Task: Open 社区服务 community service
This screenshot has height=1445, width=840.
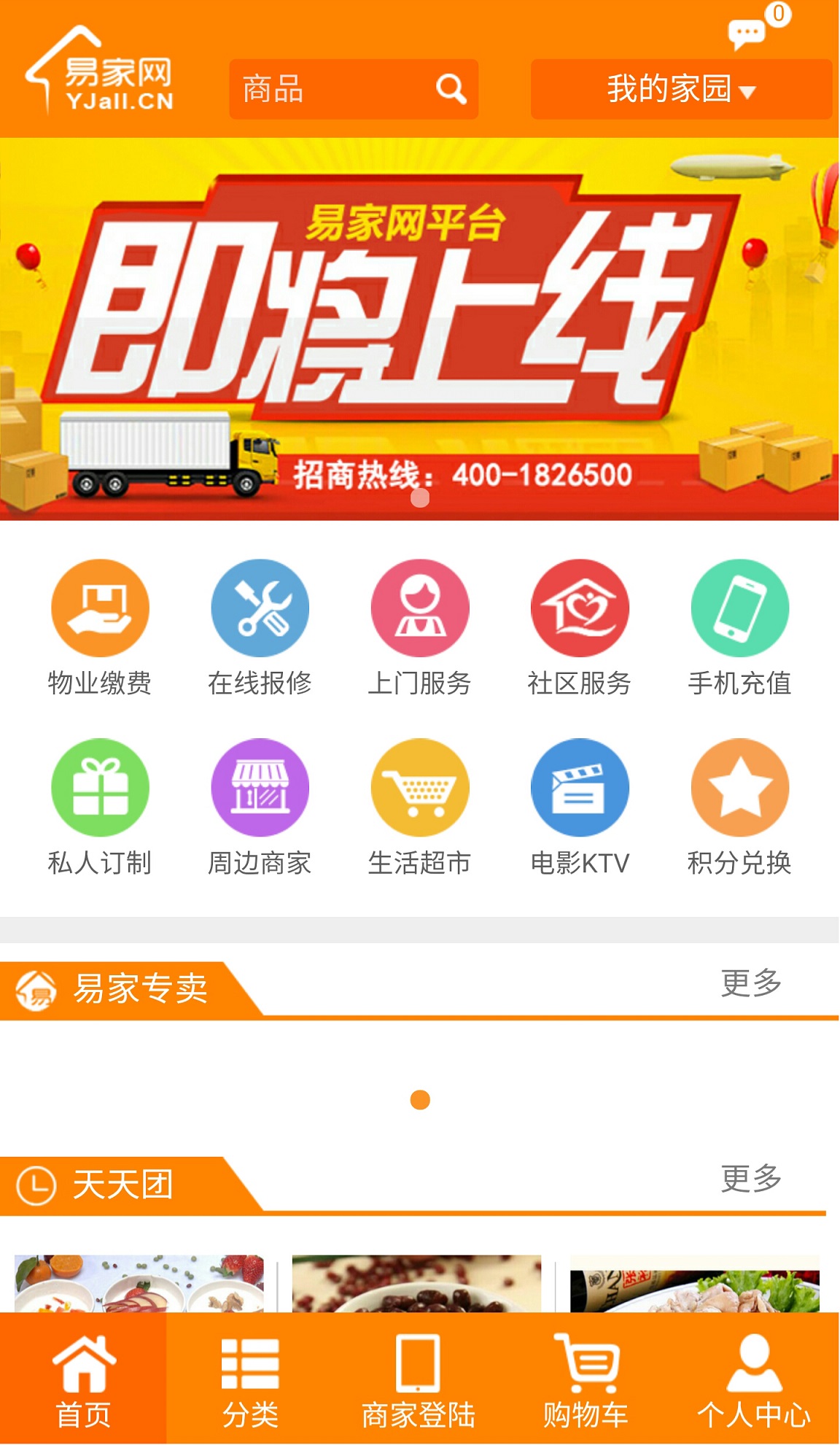Action: pos(580,627)
